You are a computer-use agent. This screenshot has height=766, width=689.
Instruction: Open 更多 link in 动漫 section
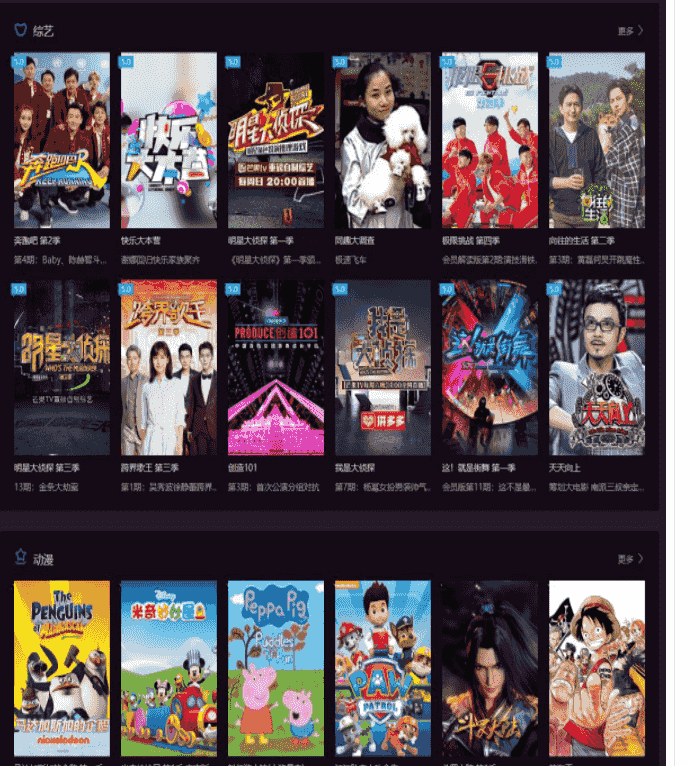(629, 559)
